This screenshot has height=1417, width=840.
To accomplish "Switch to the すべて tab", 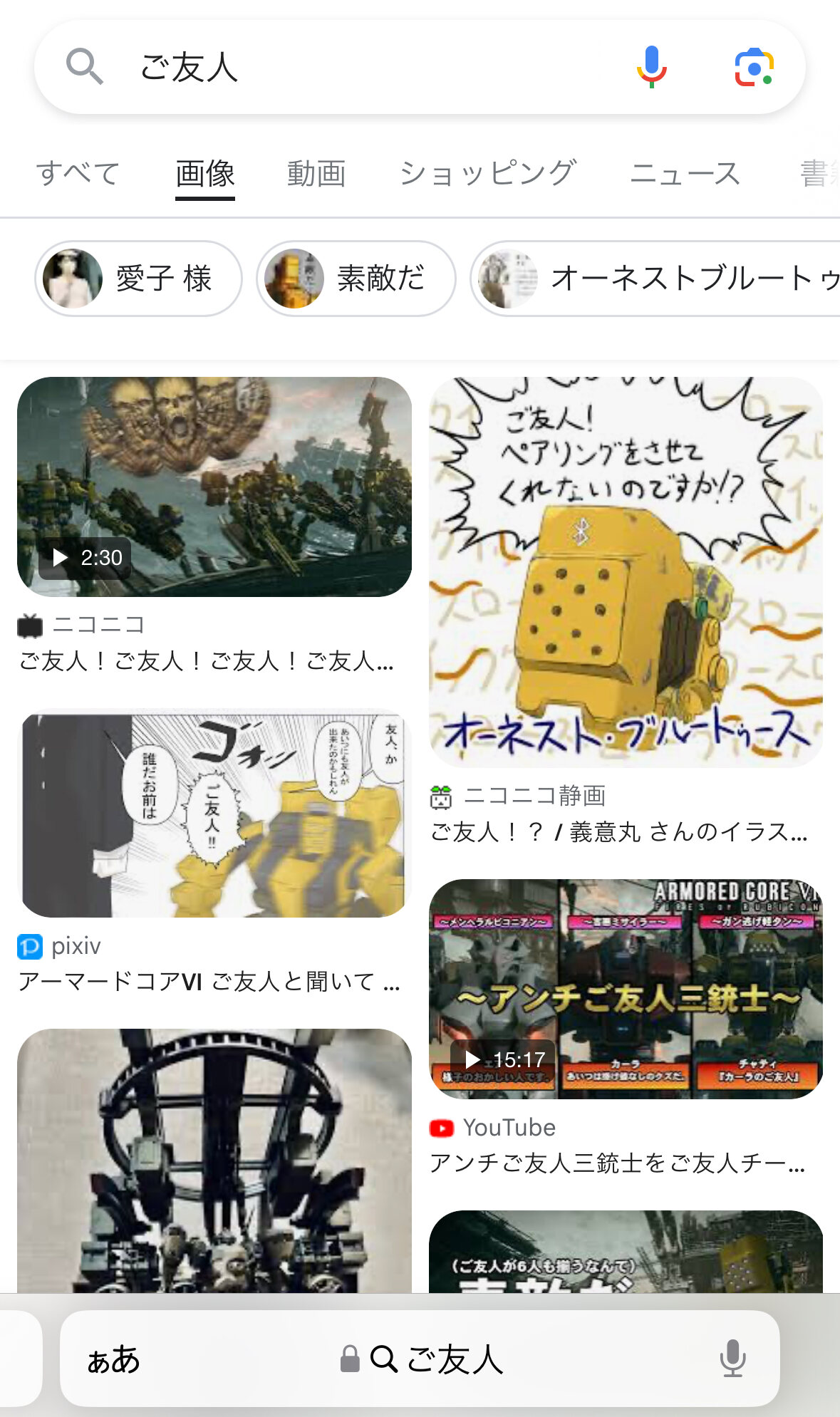I will pyautogui.click(x=78, y=174).
